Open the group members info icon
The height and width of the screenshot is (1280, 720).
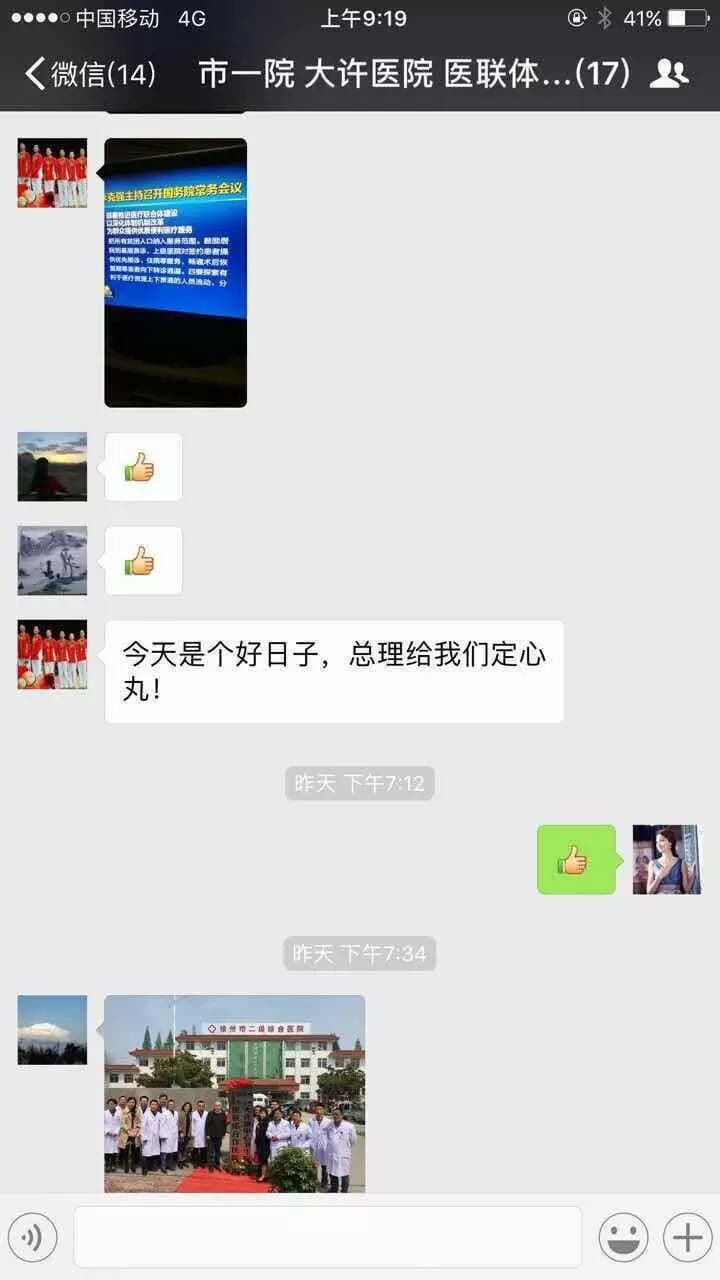tap(669, 74)
